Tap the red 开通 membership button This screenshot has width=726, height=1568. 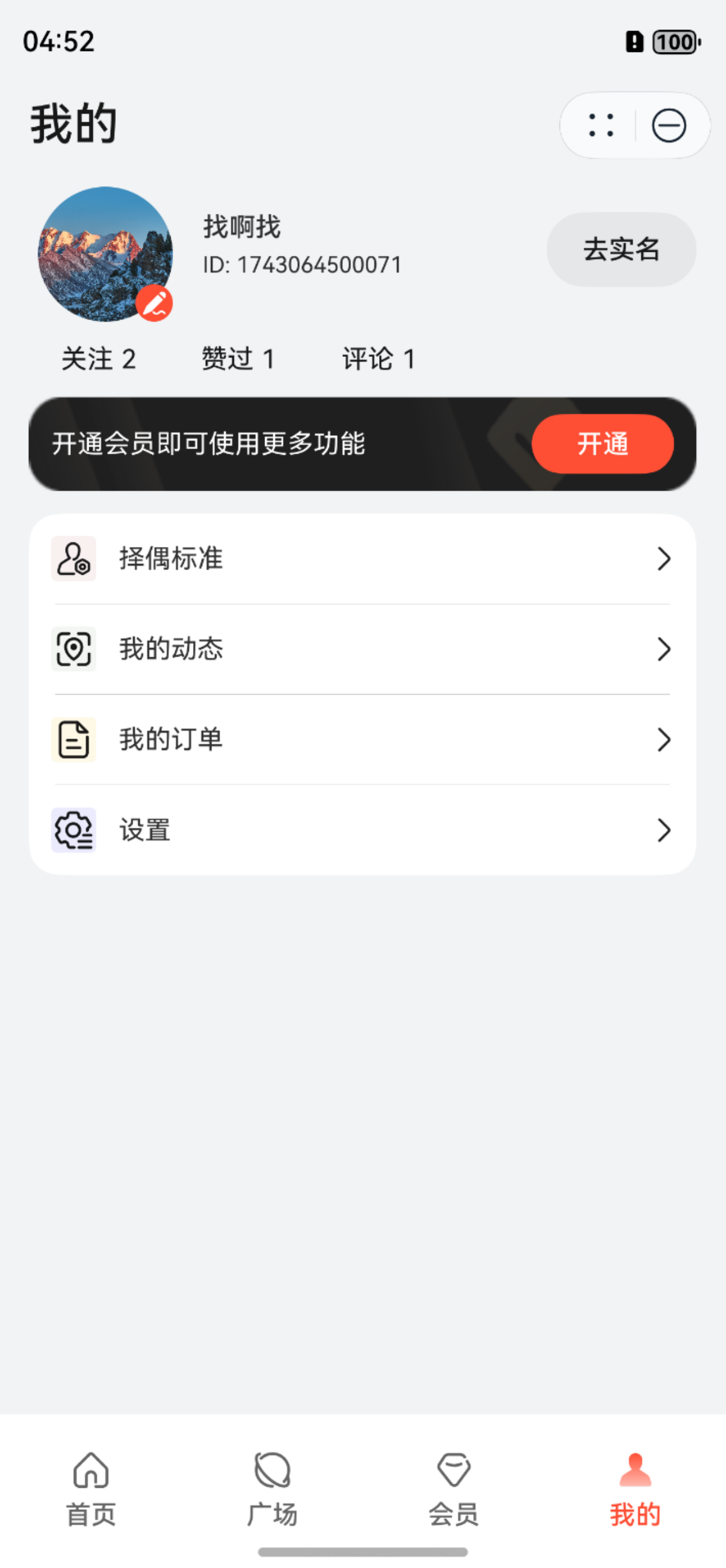click(x=603, y=444)
